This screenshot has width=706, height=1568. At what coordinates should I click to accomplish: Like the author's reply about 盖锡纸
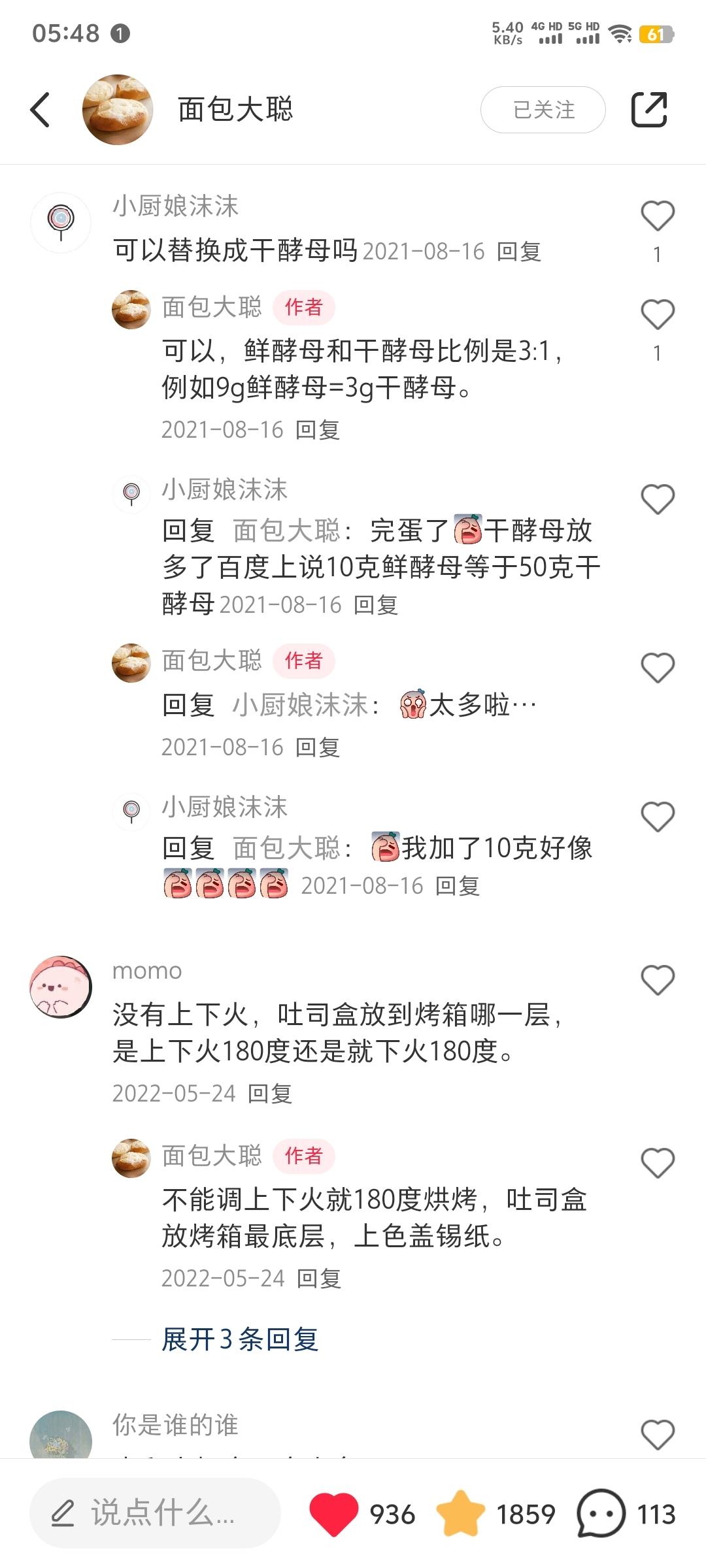(658, 1164)
